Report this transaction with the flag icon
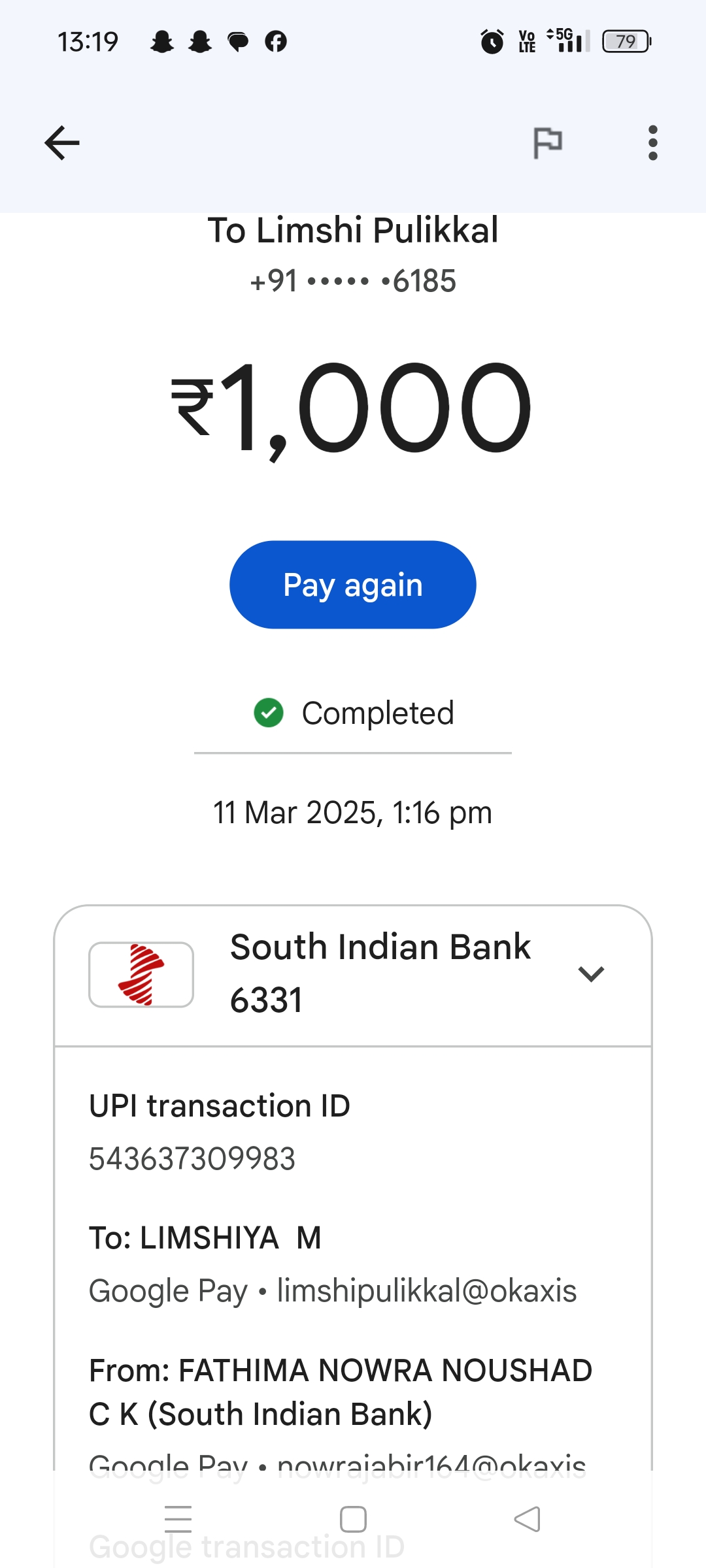706x1568 pixels. point(548,142)
